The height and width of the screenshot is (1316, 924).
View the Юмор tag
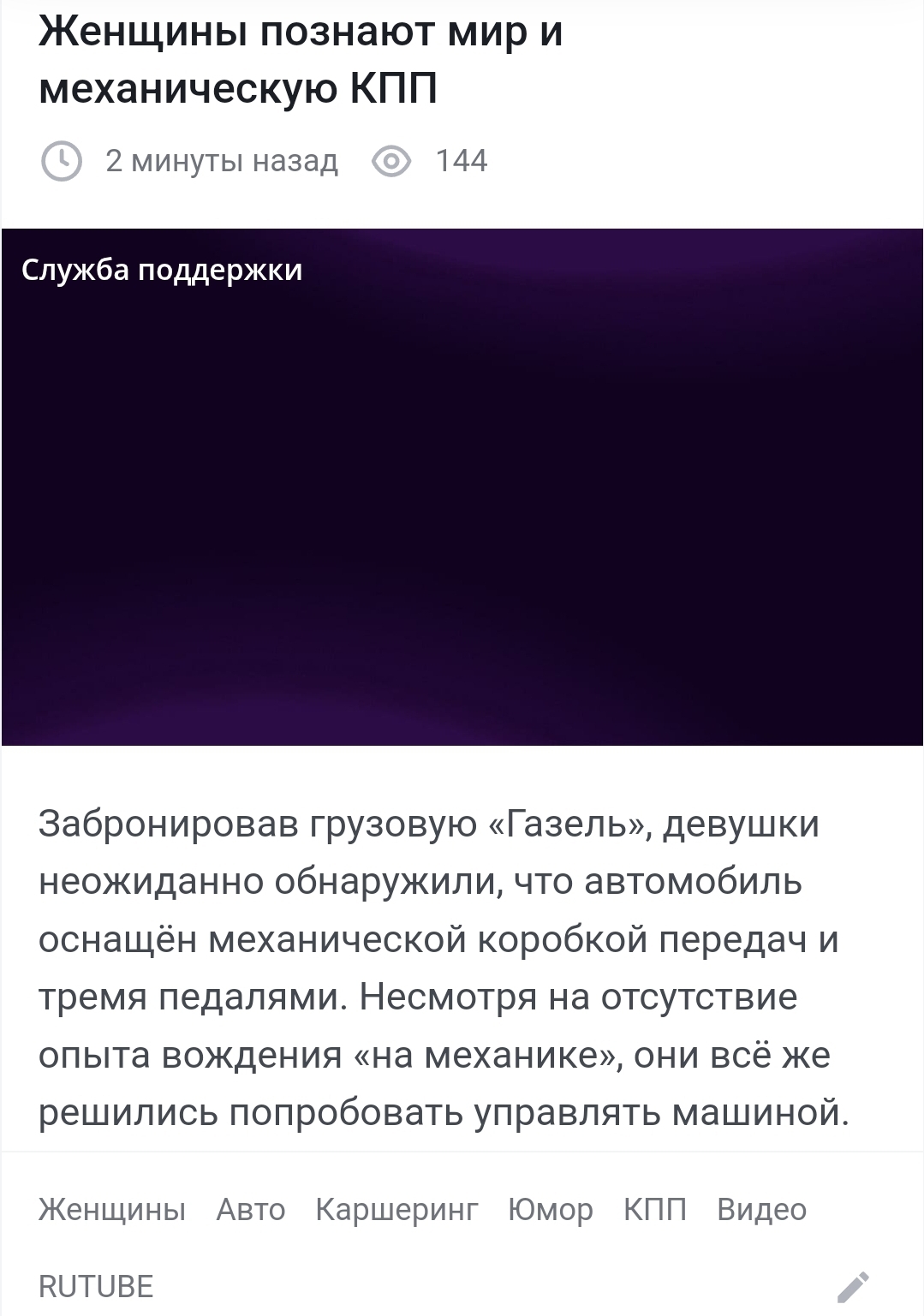tap(550, 1210)
